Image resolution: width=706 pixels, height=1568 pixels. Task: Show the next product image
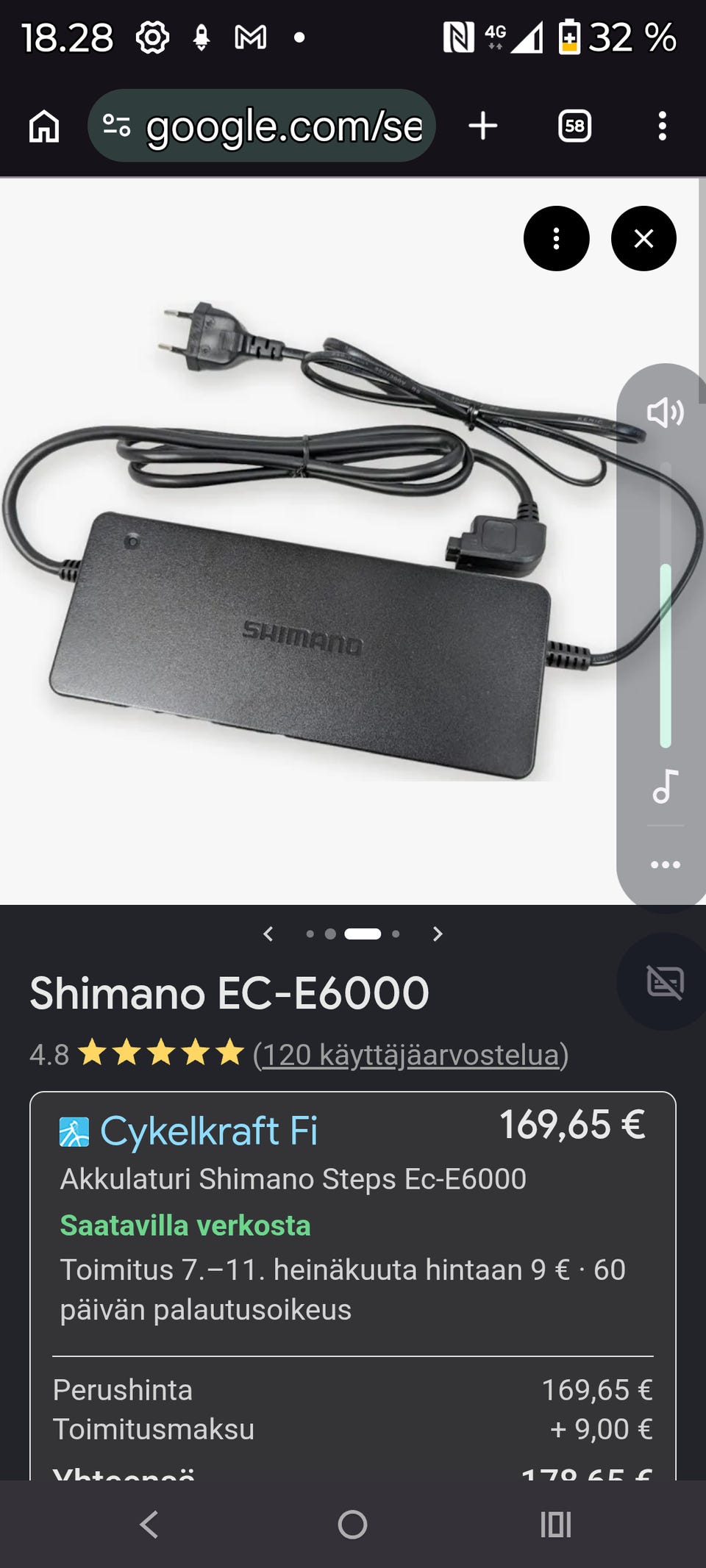click(438, 934)
